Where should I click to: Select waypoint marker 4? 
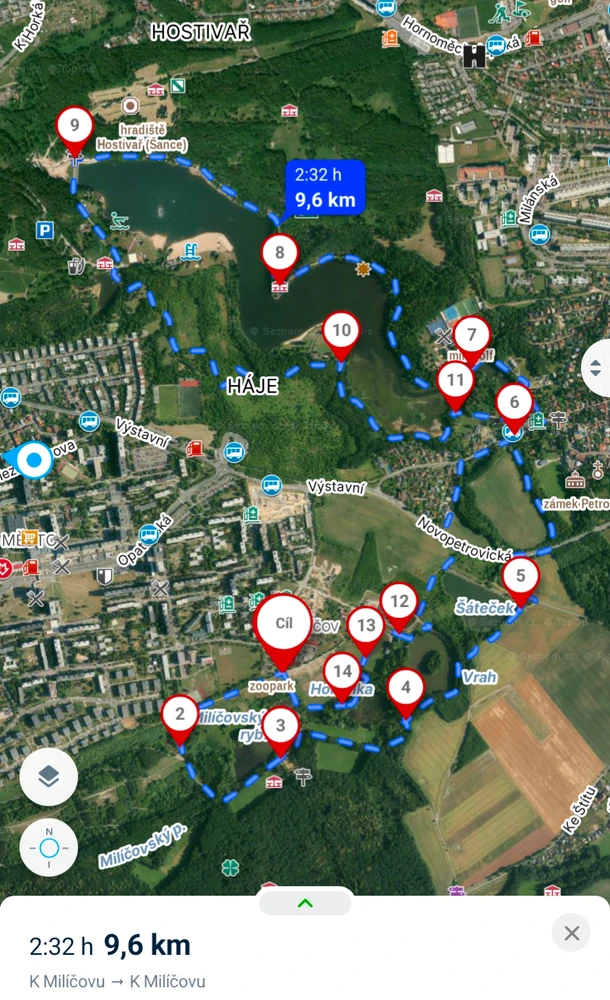tap(406, 688)
